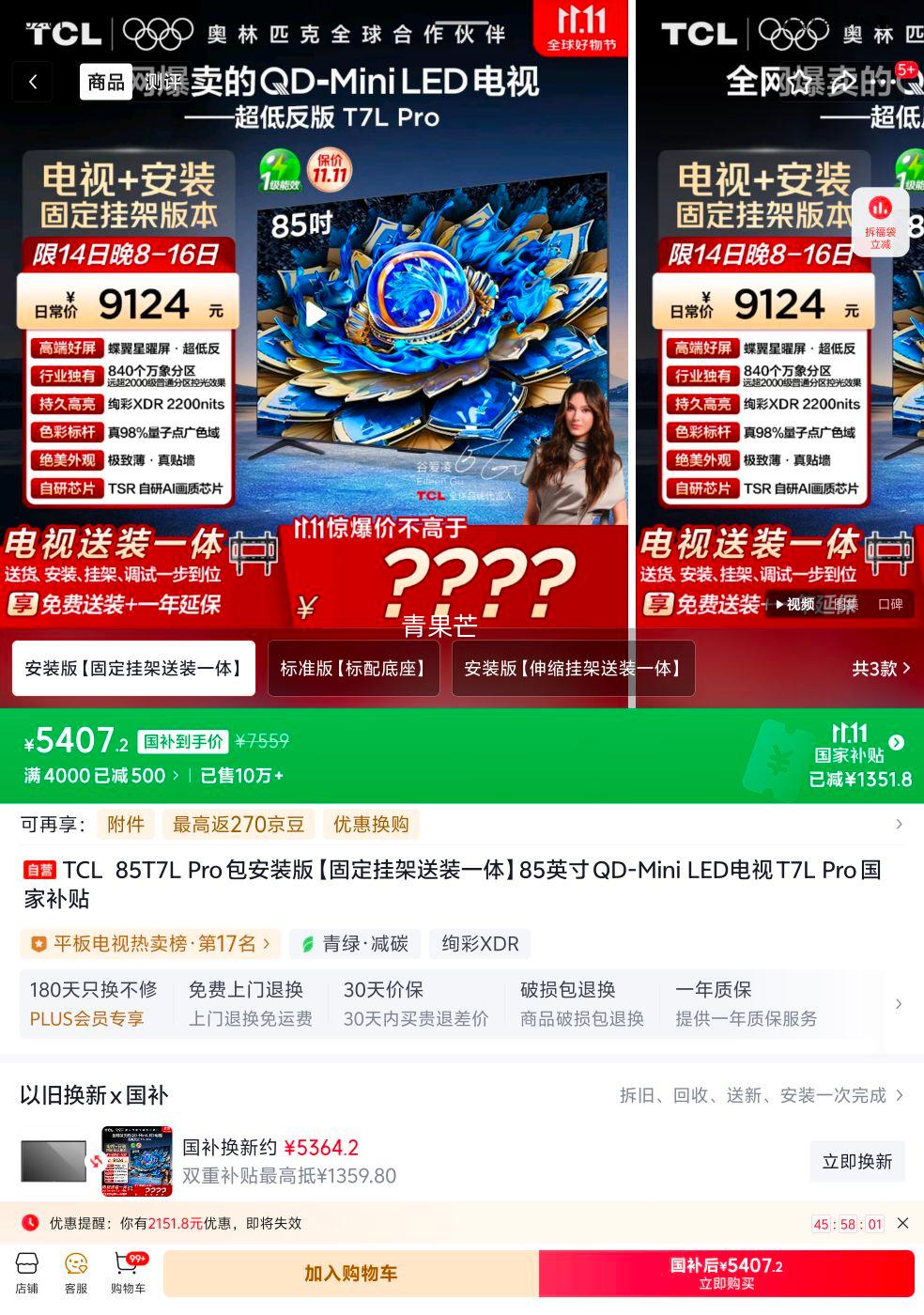Share this product
Viewport: 924px width, 1315px height.
pos(842,83)
